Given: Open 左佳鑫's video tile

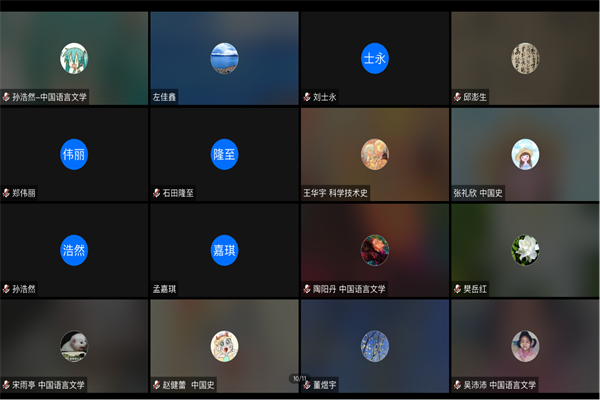Looking at the screenshot, I should (x=224, y=58).
